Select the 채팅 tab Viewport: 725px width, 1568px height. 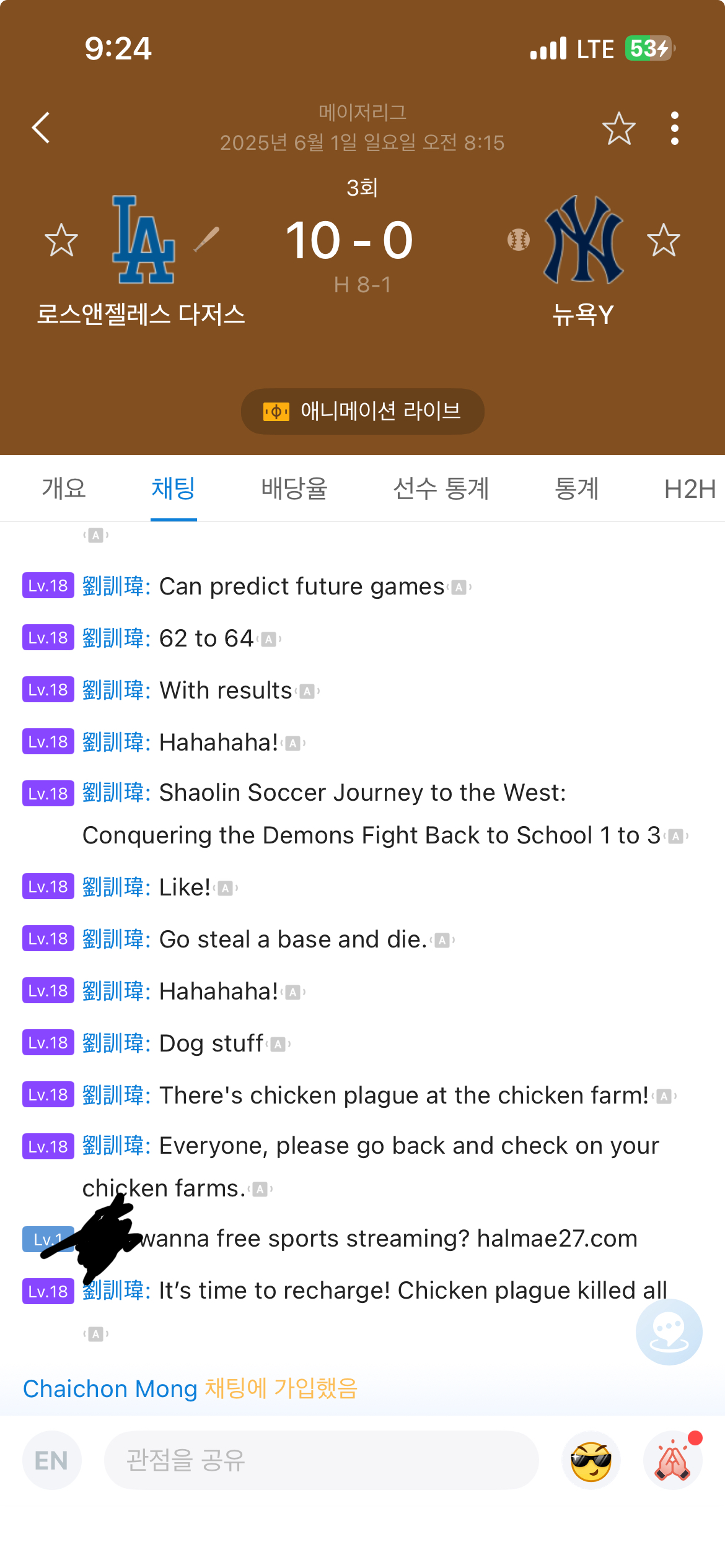click(x=174, y=489)
